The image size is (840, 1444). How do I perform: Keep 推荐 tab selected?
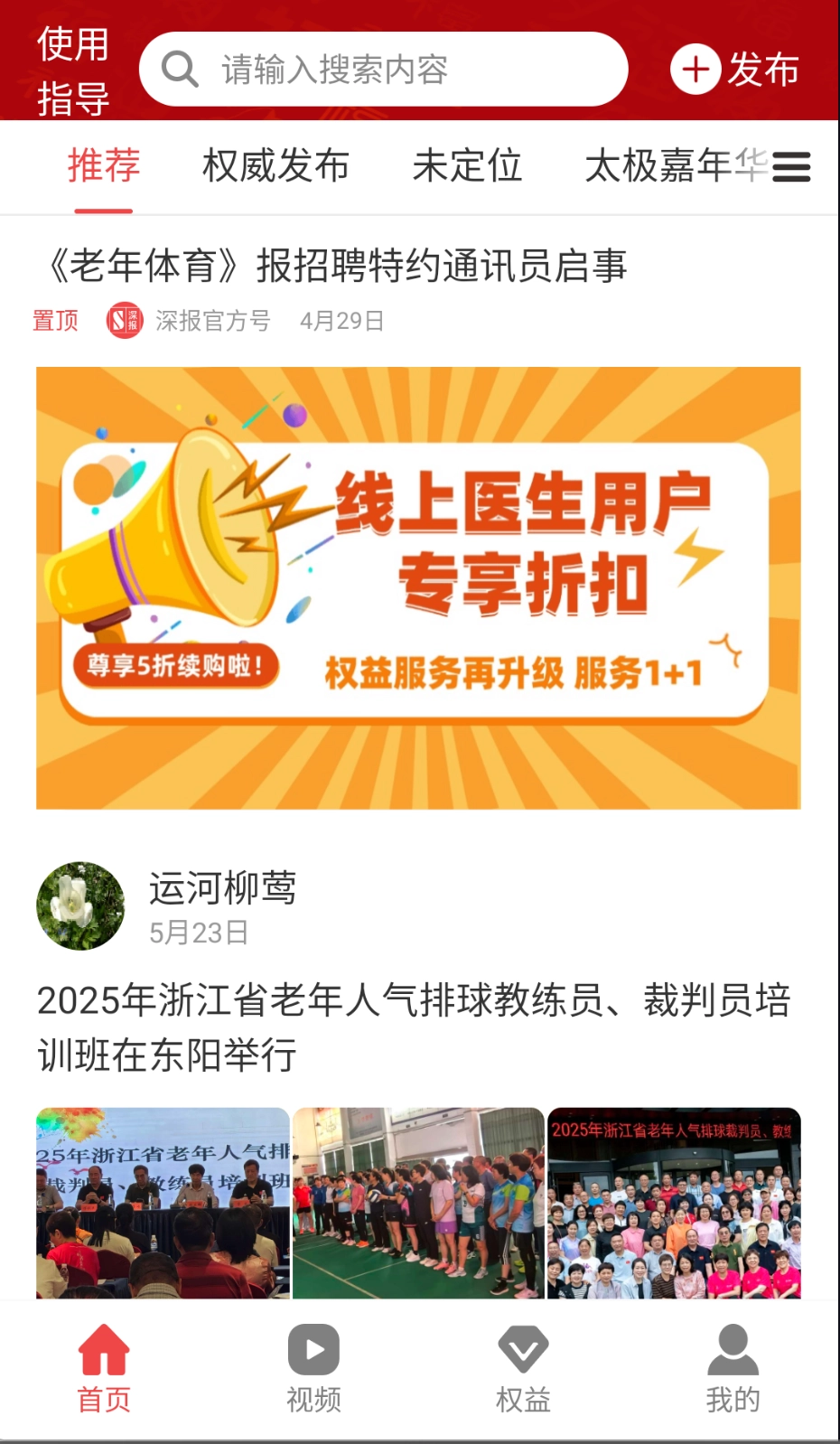104,167
